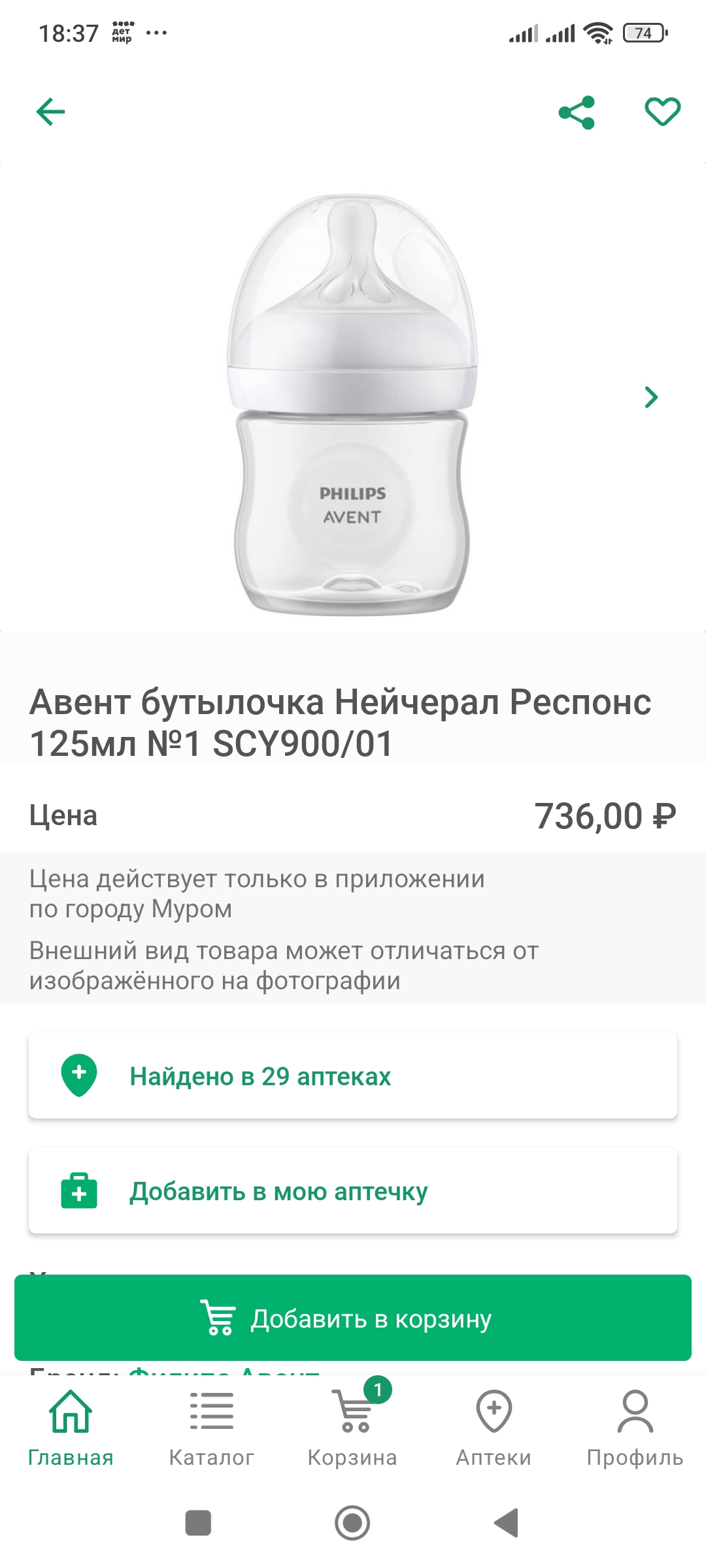Advance to next product photo with chevron
Viewport: 706px width, 1568px height.
coord(650,397)
